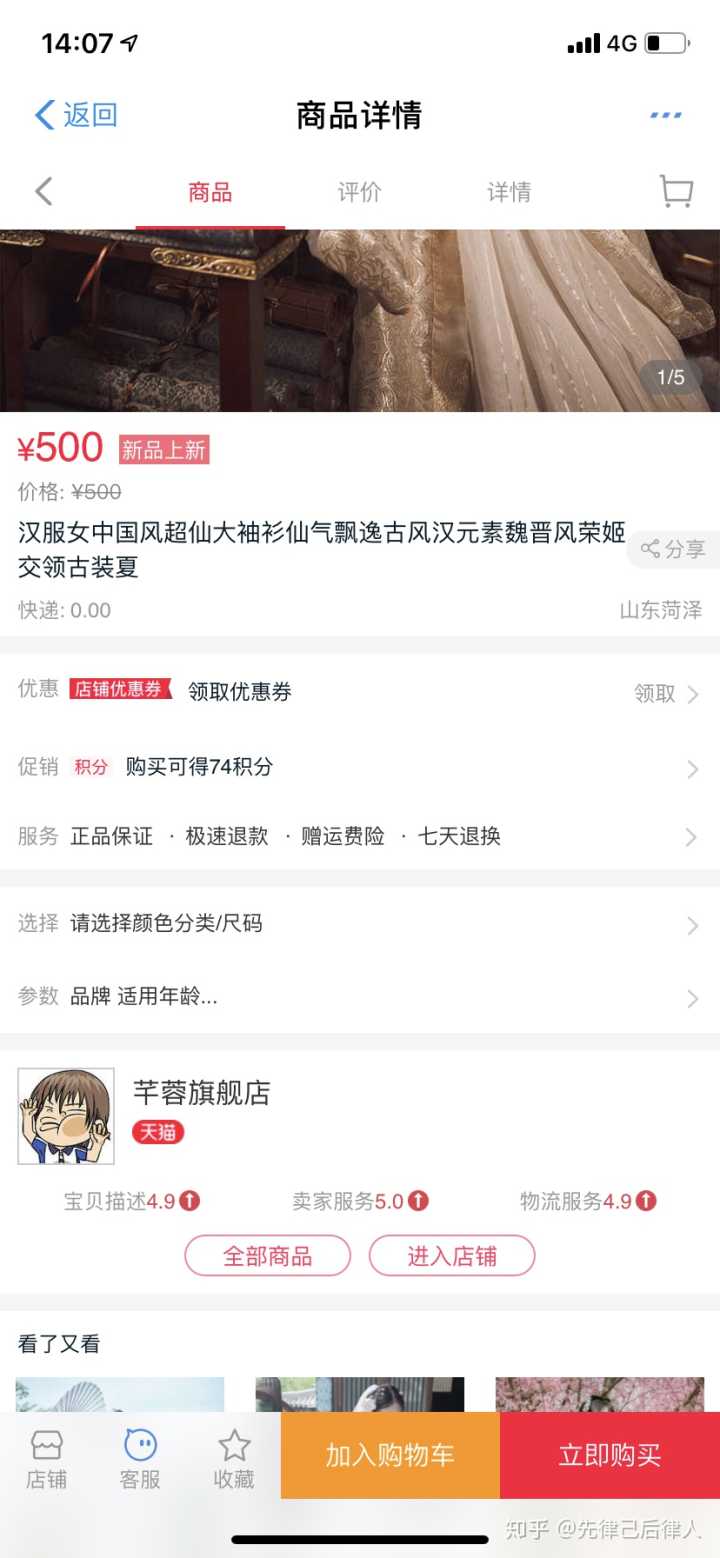Switch to the 评价 tab
Image resolution: width=720 pixels, height=1558 pixels.
tap(359, 192)
